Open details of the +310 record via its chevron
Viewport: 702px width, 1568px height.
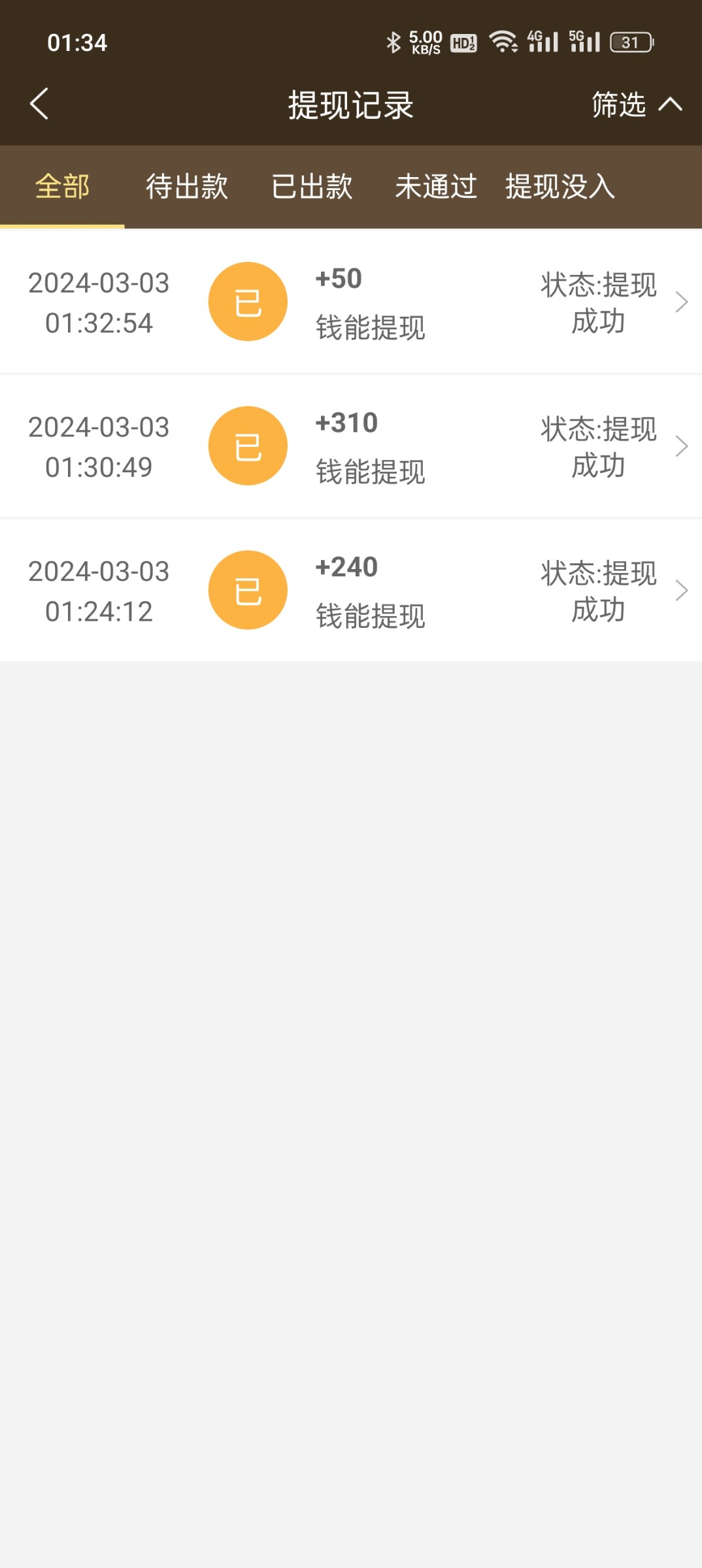click(682, 446)
